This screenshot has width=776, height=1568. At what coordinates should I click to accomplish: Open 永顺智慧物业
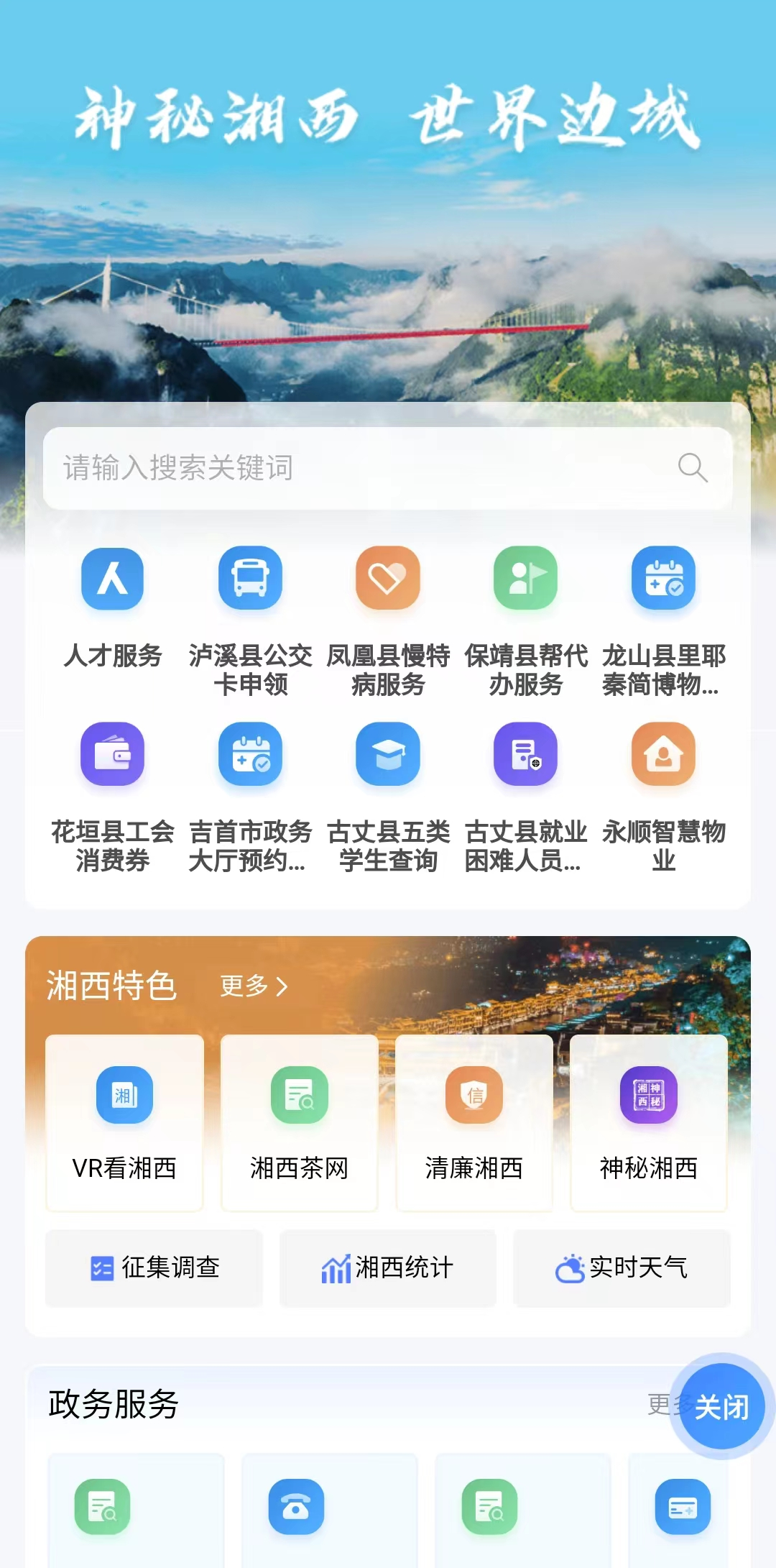click(664, 794)
